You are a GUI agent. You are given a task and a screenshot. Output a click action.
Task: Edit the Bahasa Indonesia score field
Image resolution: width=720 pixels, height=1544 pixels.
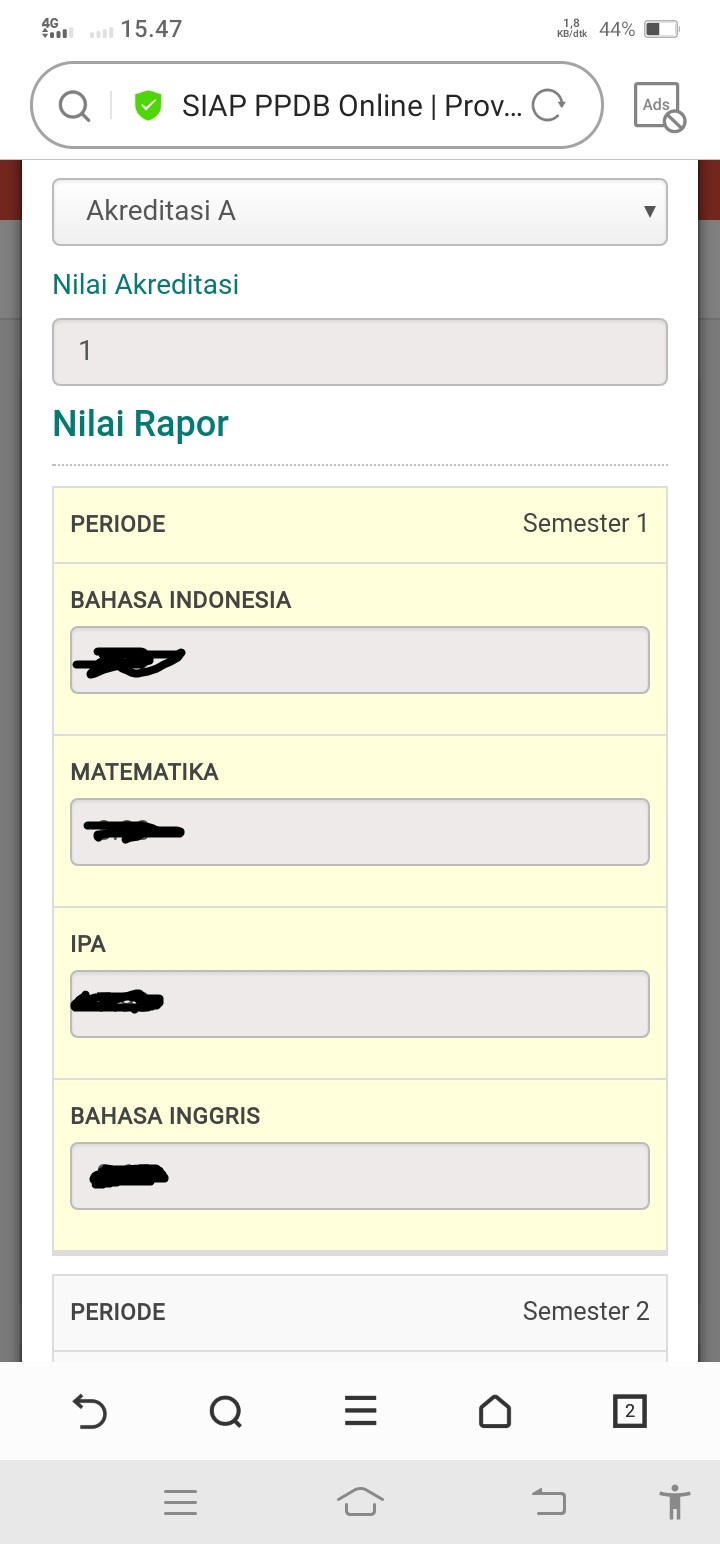pyautogui.click(x=360, y=660)
